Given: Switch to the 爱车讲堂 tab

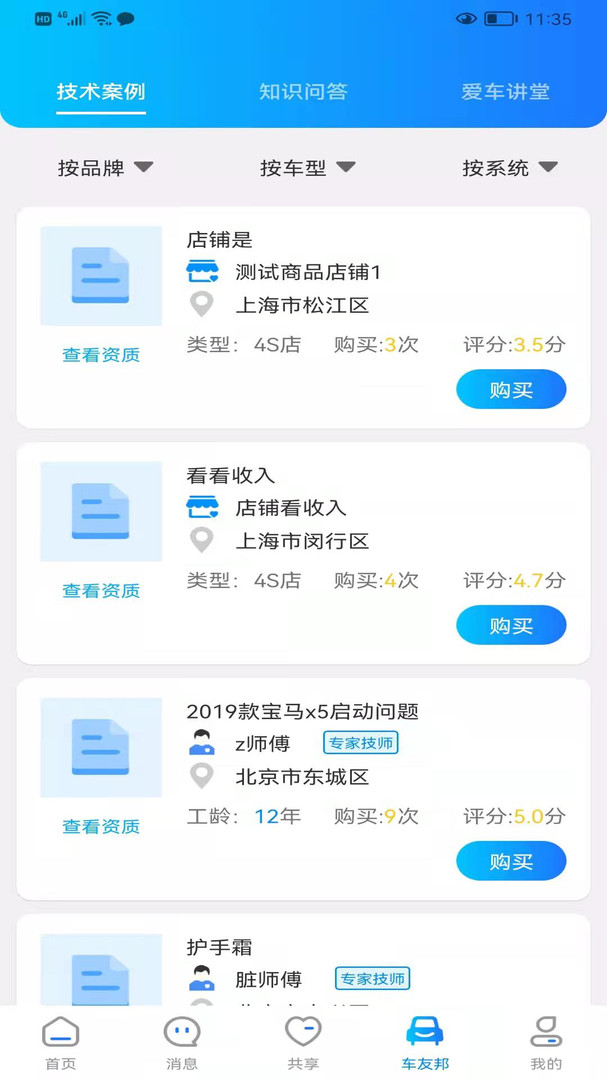Looking at the screenshot, I should 505,92.
